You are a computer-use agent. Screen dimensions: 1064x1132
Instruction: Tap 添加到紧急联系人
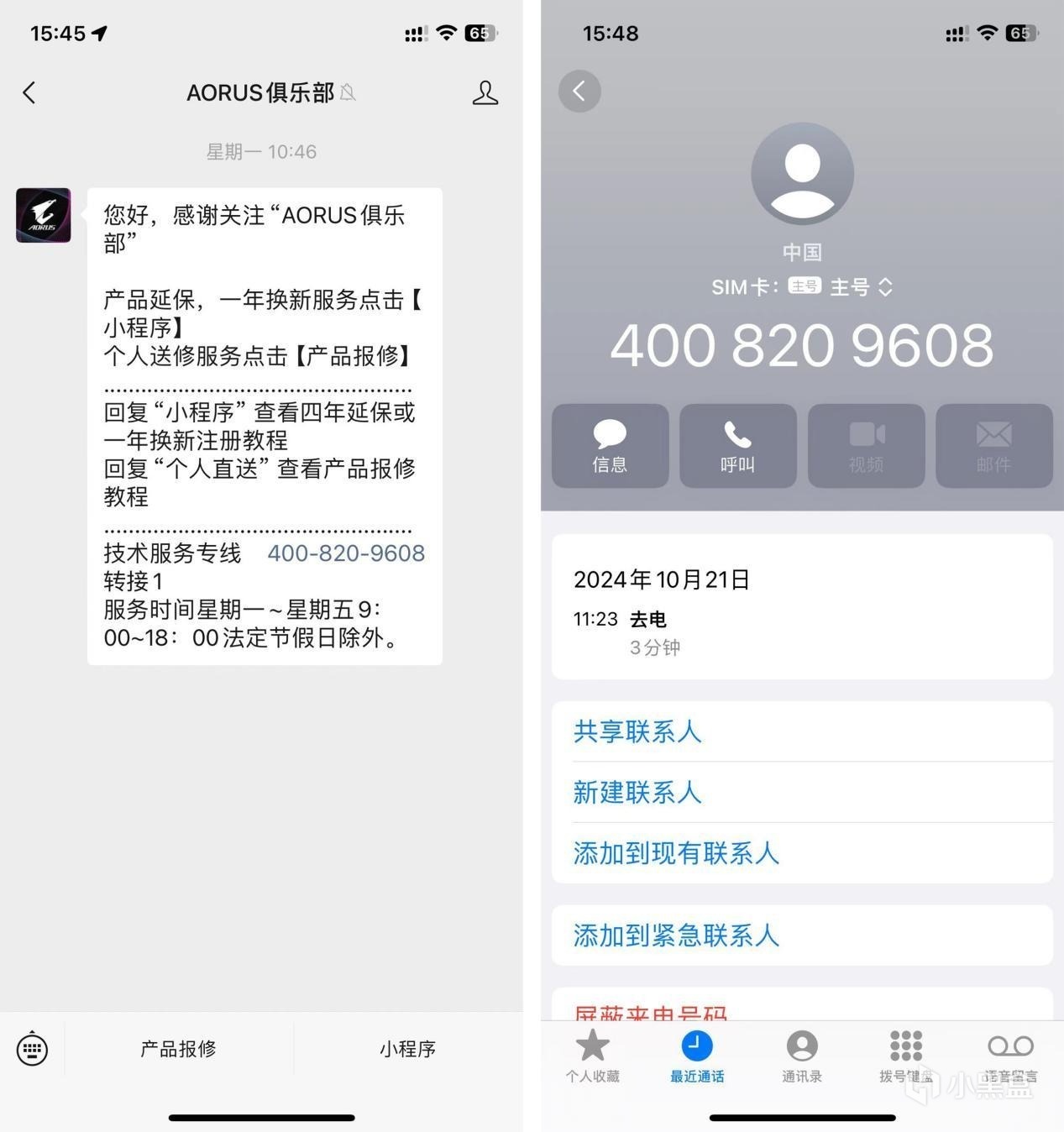(x=676, y=935)
